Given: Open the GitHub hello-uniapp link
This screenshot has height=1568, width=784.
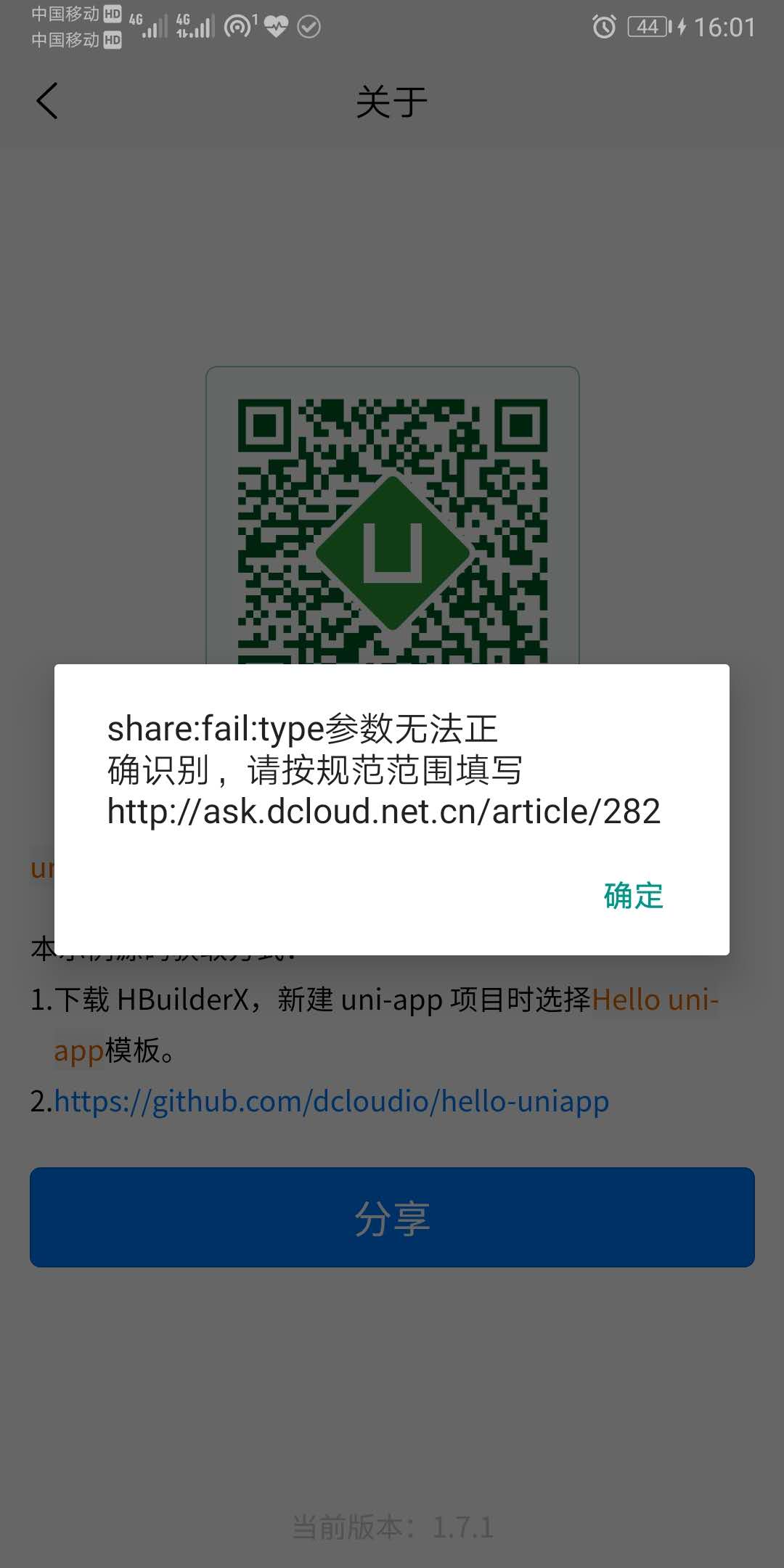Looking at the screenshot, I should [x=331, y=1101].
